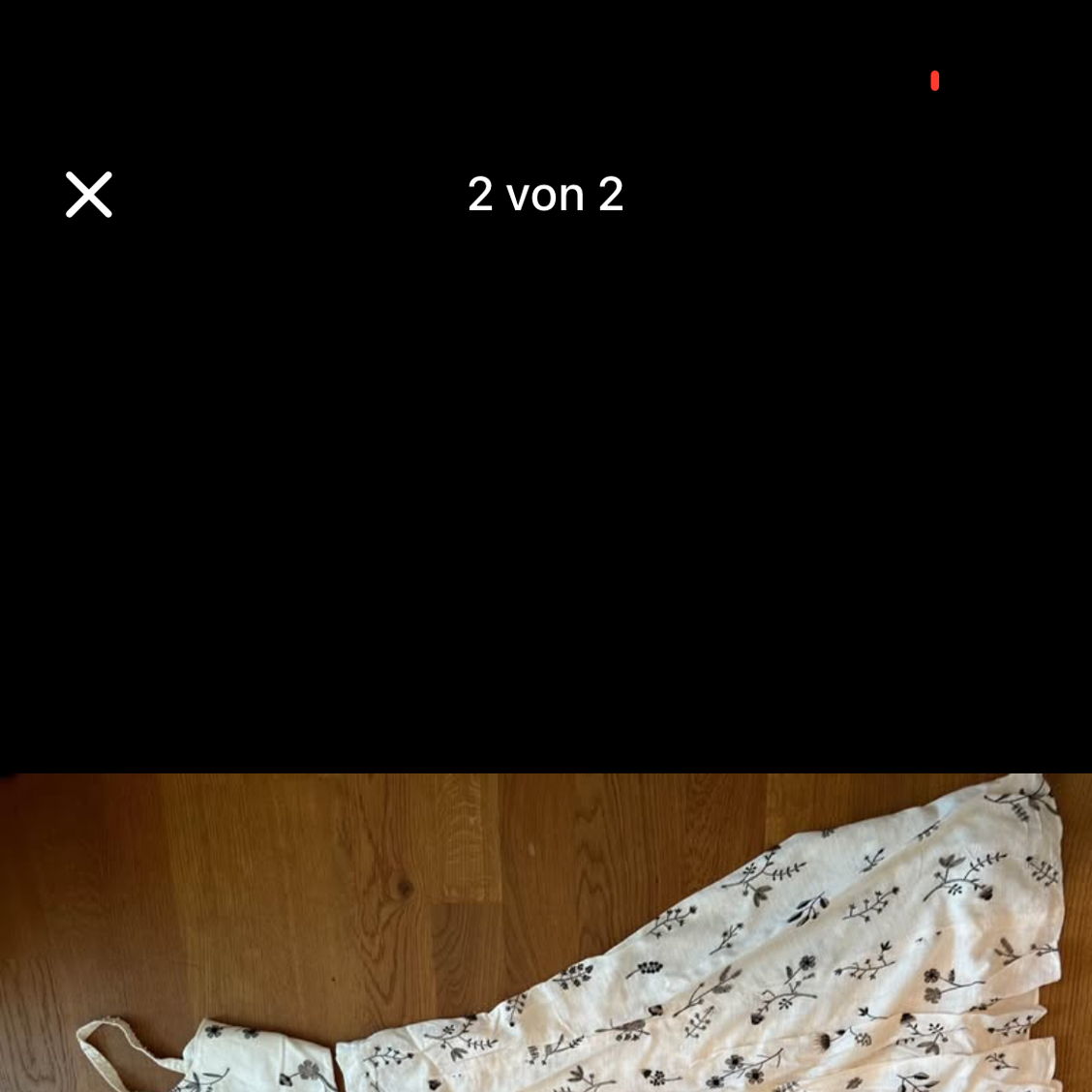Screen dimensions: 1092x1092
Task: Close the full-screen image viewer
Action: pos(89,195)
